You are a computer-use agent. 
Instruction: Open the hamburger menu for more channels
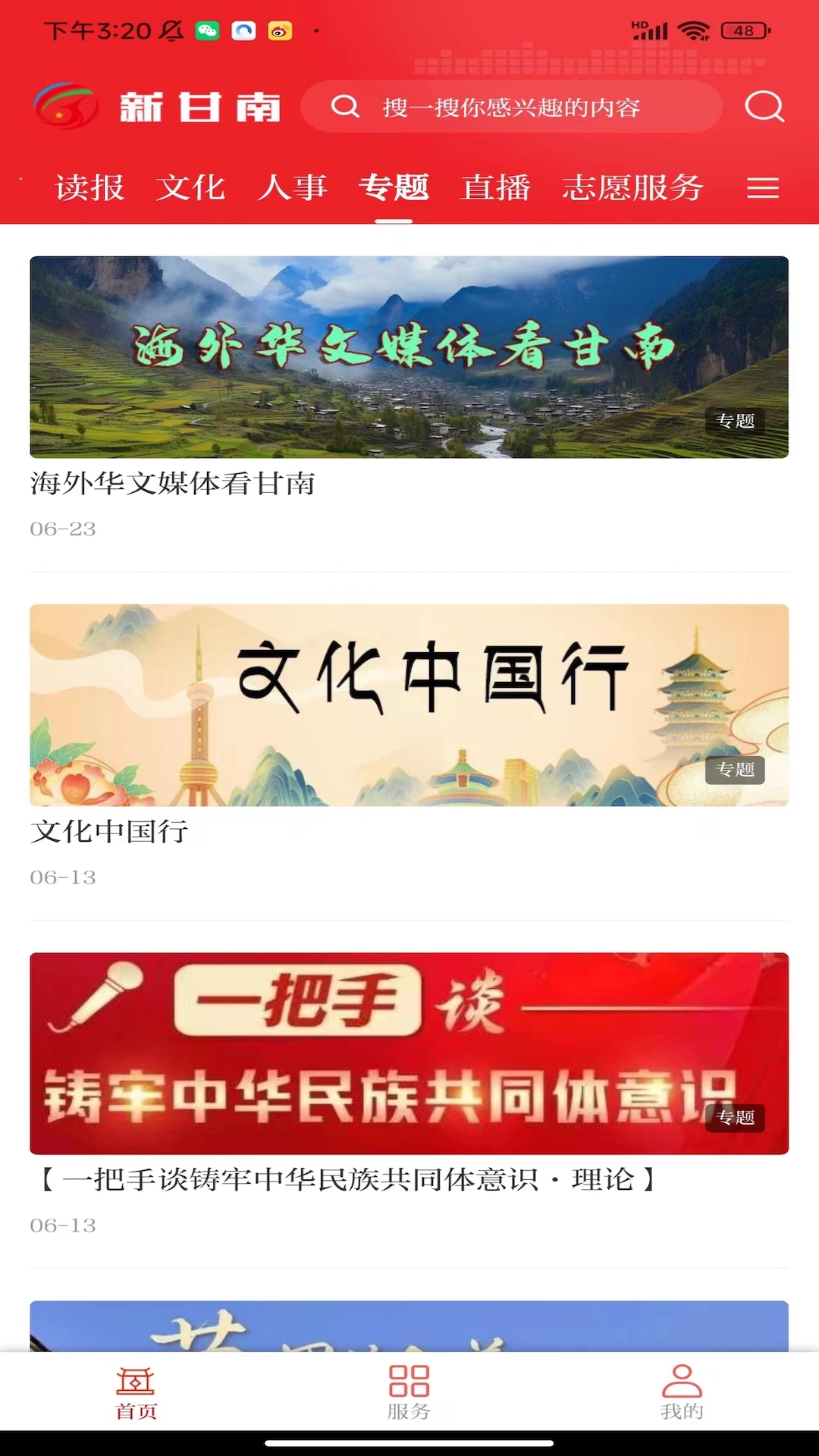pyautogui.click(x=764, y=188)
